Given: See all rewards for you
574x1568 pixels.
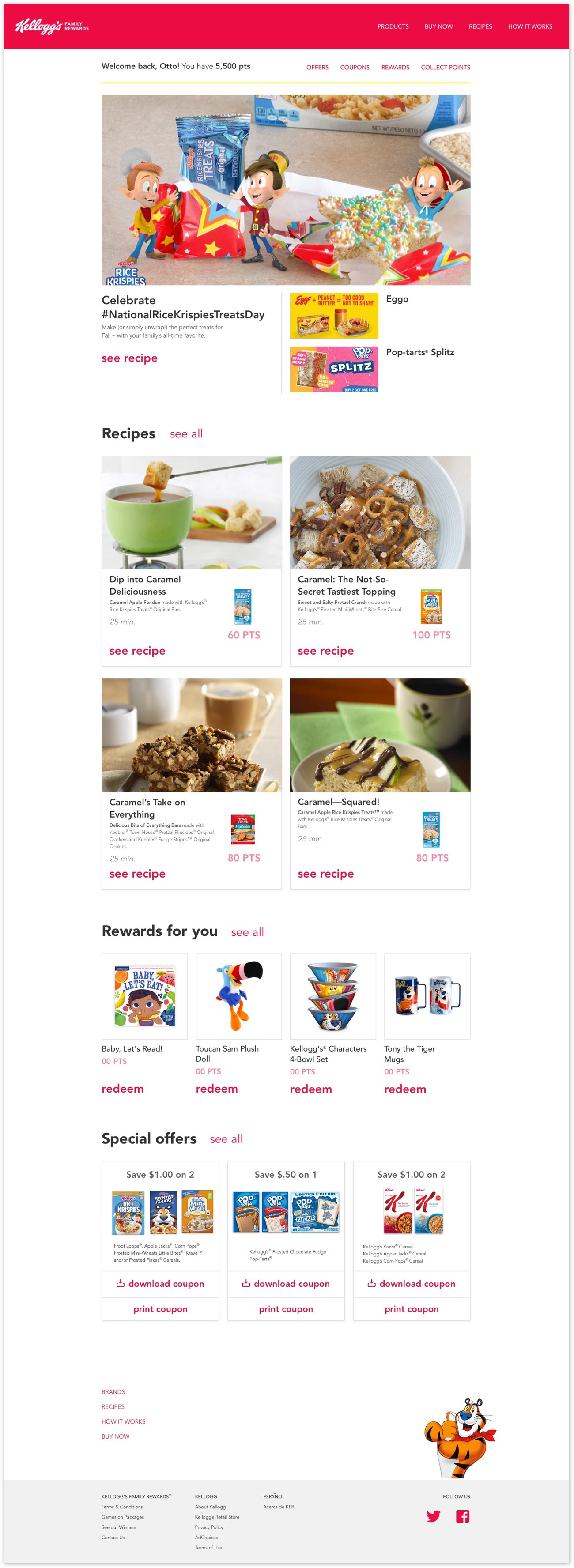Looking at the screenshot, I should (248, 932).
